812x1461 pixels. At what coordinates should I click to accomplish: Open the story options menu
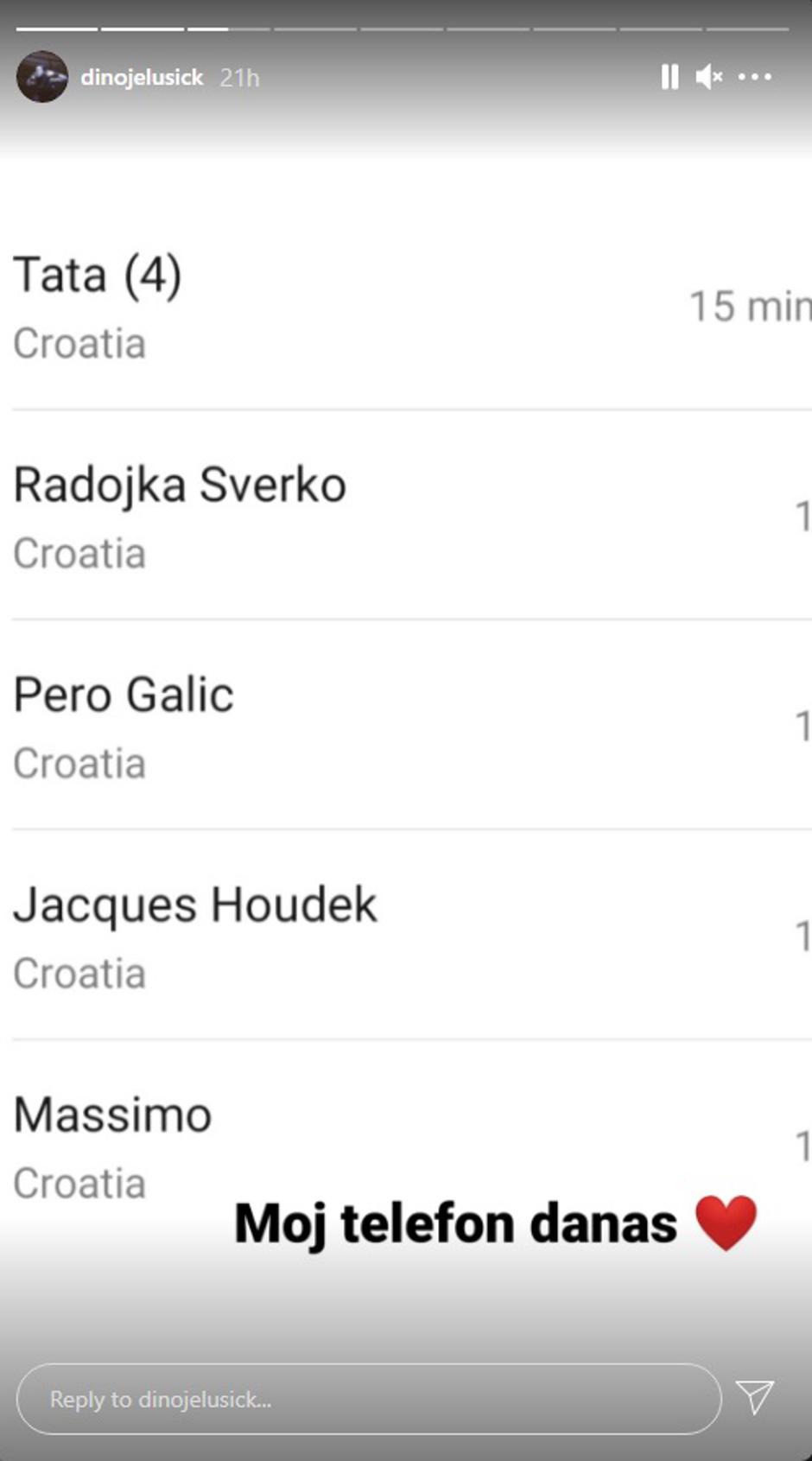click(754, 77)
